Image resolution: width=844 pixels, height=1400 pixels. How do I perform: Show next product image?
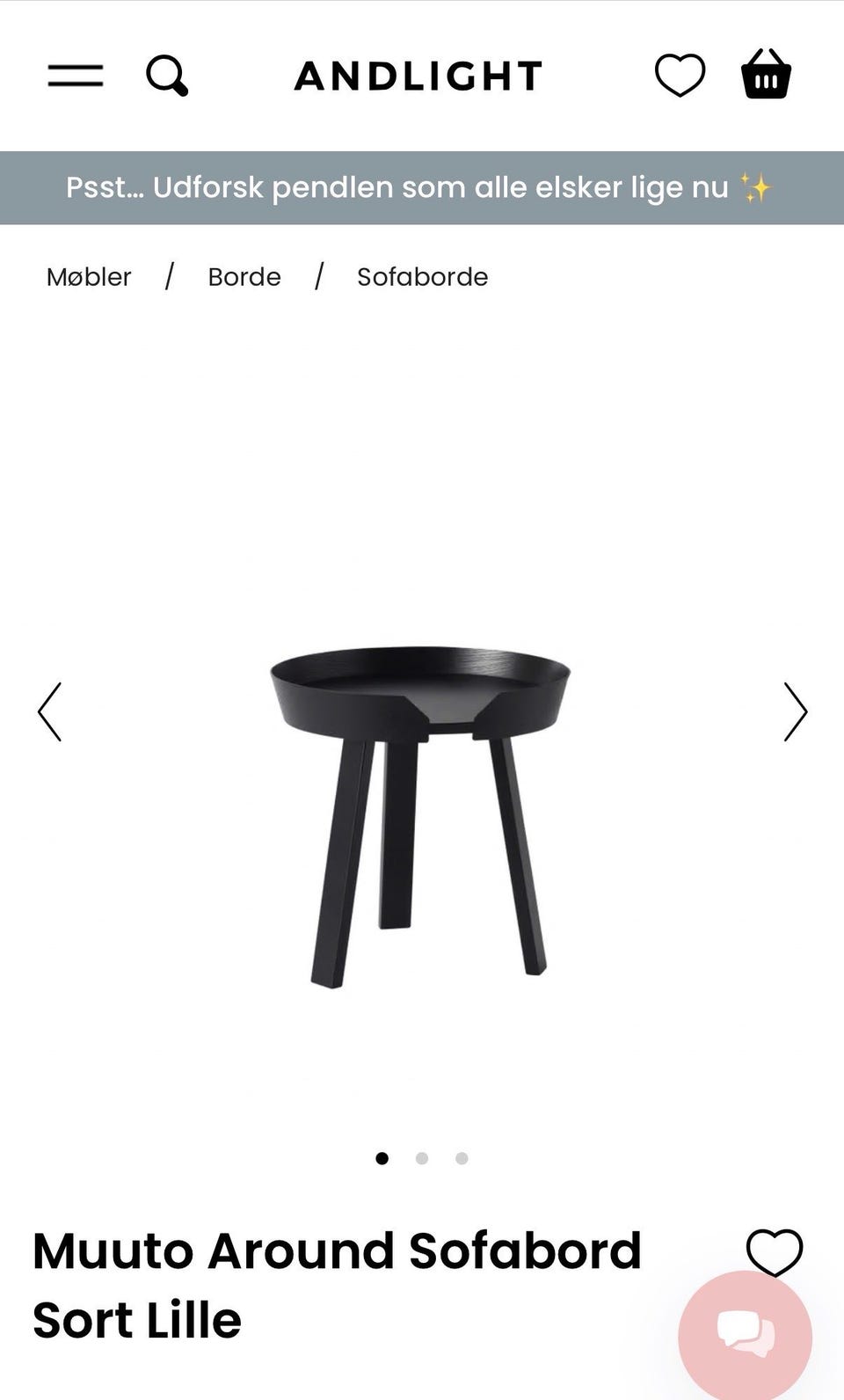pos(795,711)
